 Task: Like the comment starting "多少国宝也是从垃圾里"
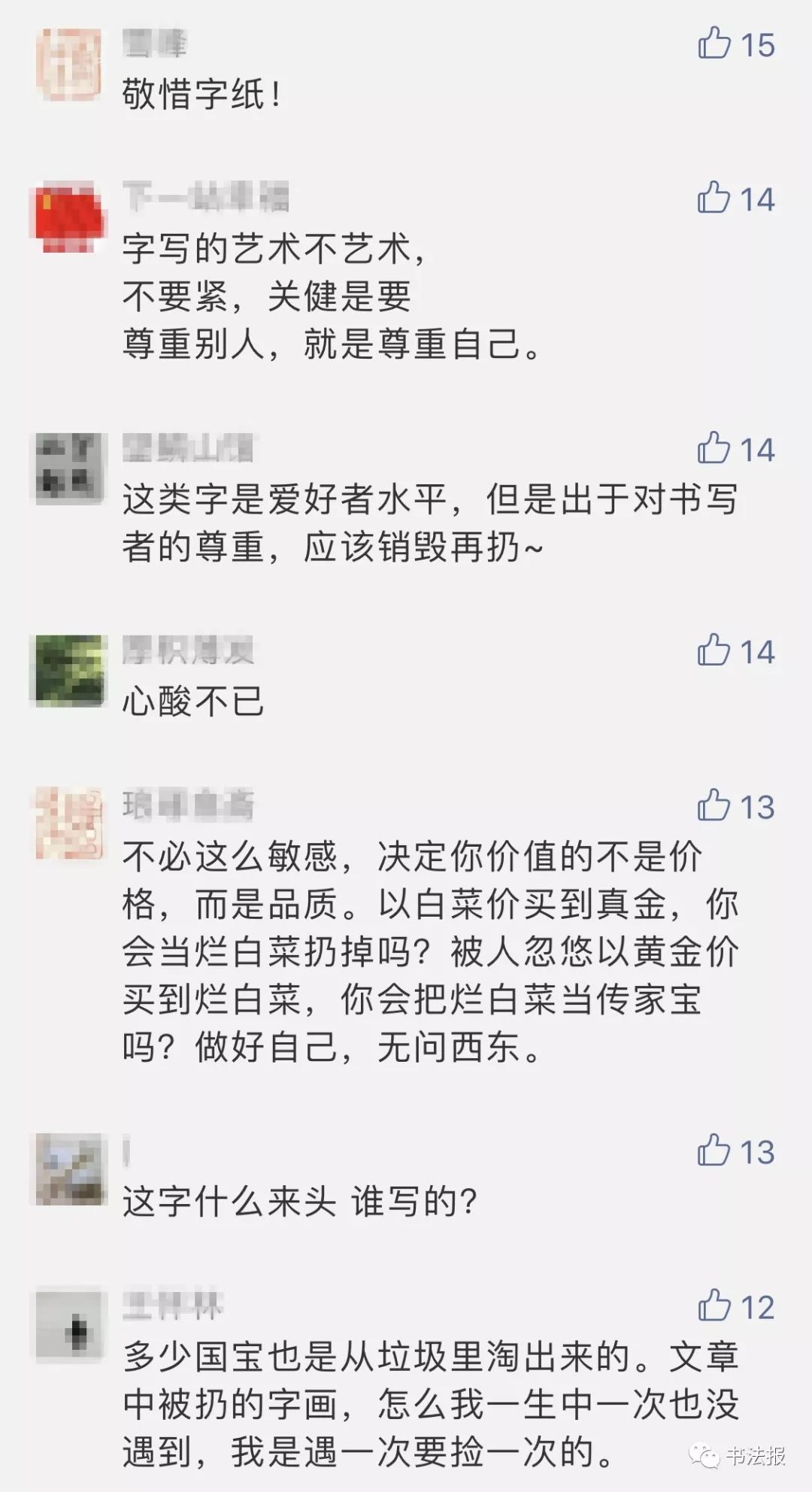tap(714, 1307)
